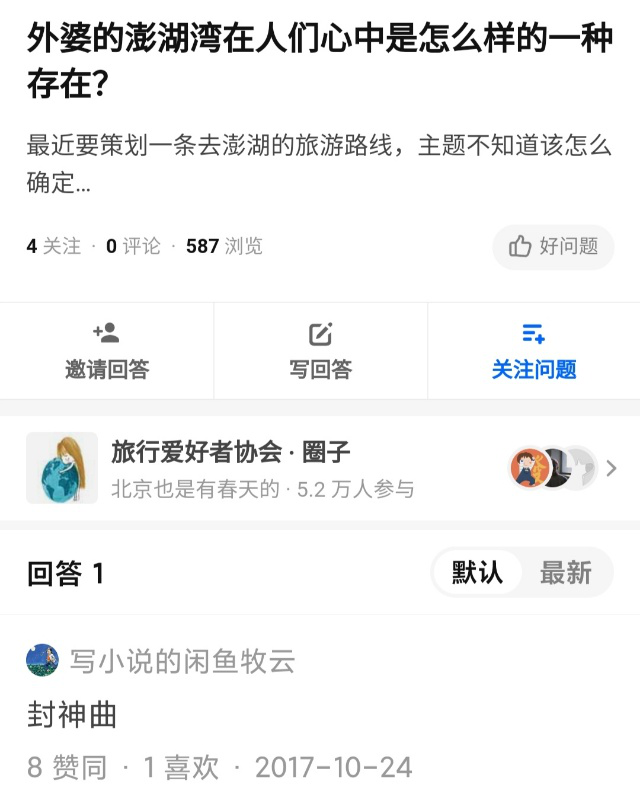Screen dimensions: 640x791
Task: Tap the 好问题 thumbs-up button
Action: pyautogui.click(x=553, y=246)
